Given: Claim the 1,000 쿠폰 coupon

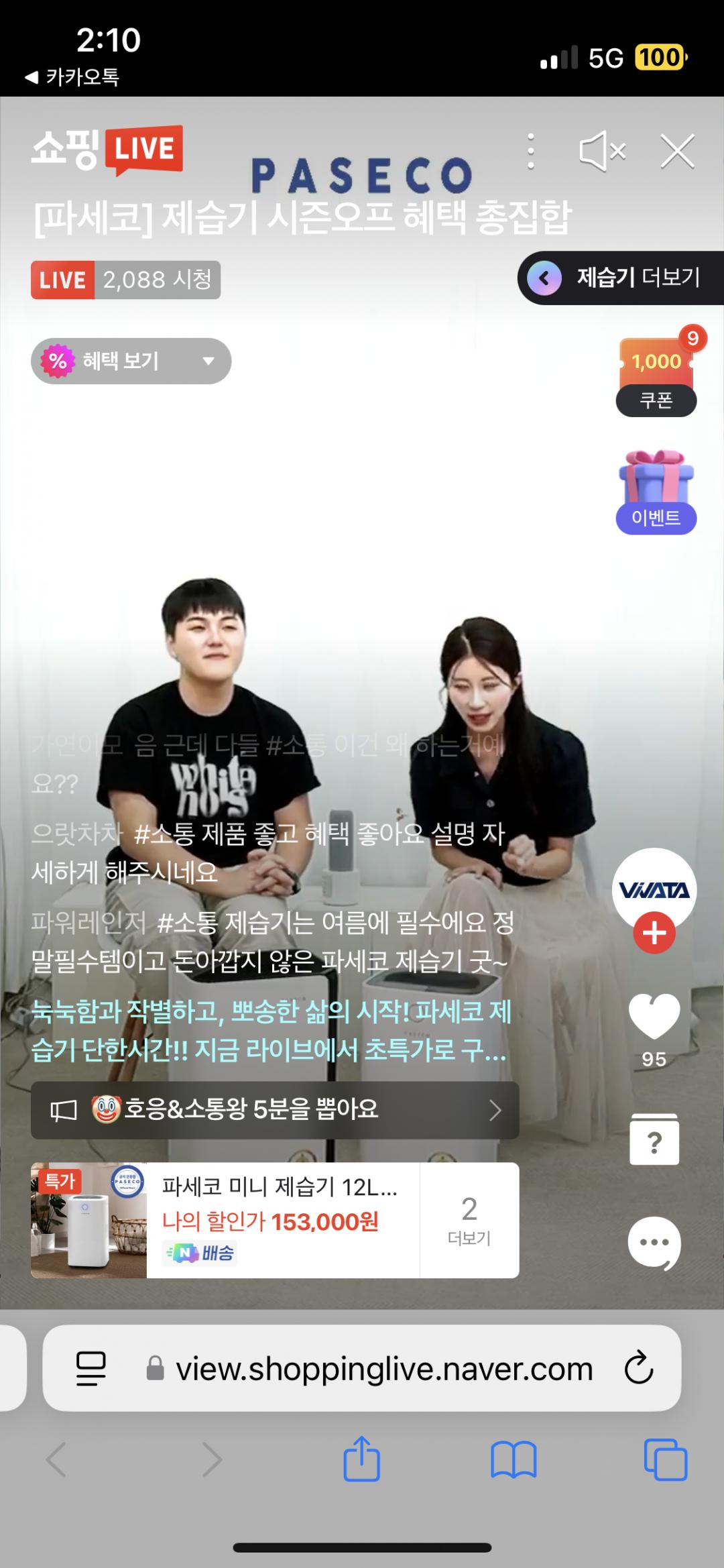Looking at the screenshot, I should (x=656, y=377).
